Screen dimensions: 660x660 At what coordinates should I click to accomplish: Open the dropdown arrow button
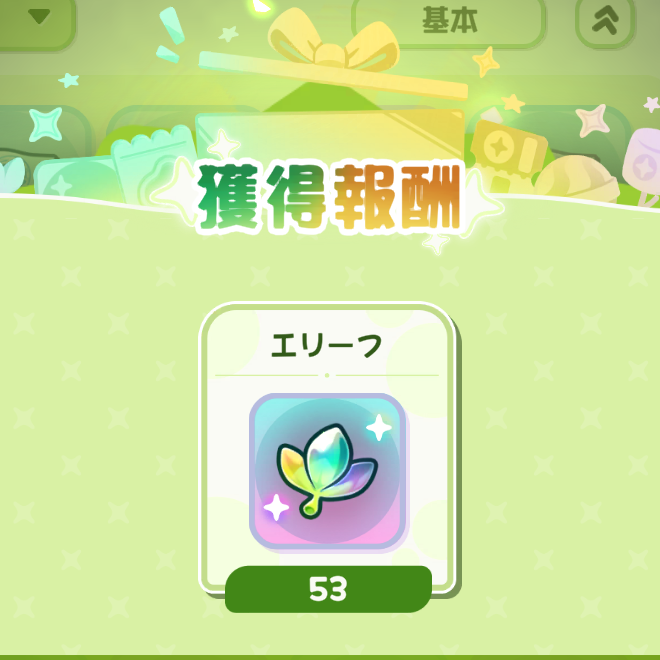[x=38, y=18]
